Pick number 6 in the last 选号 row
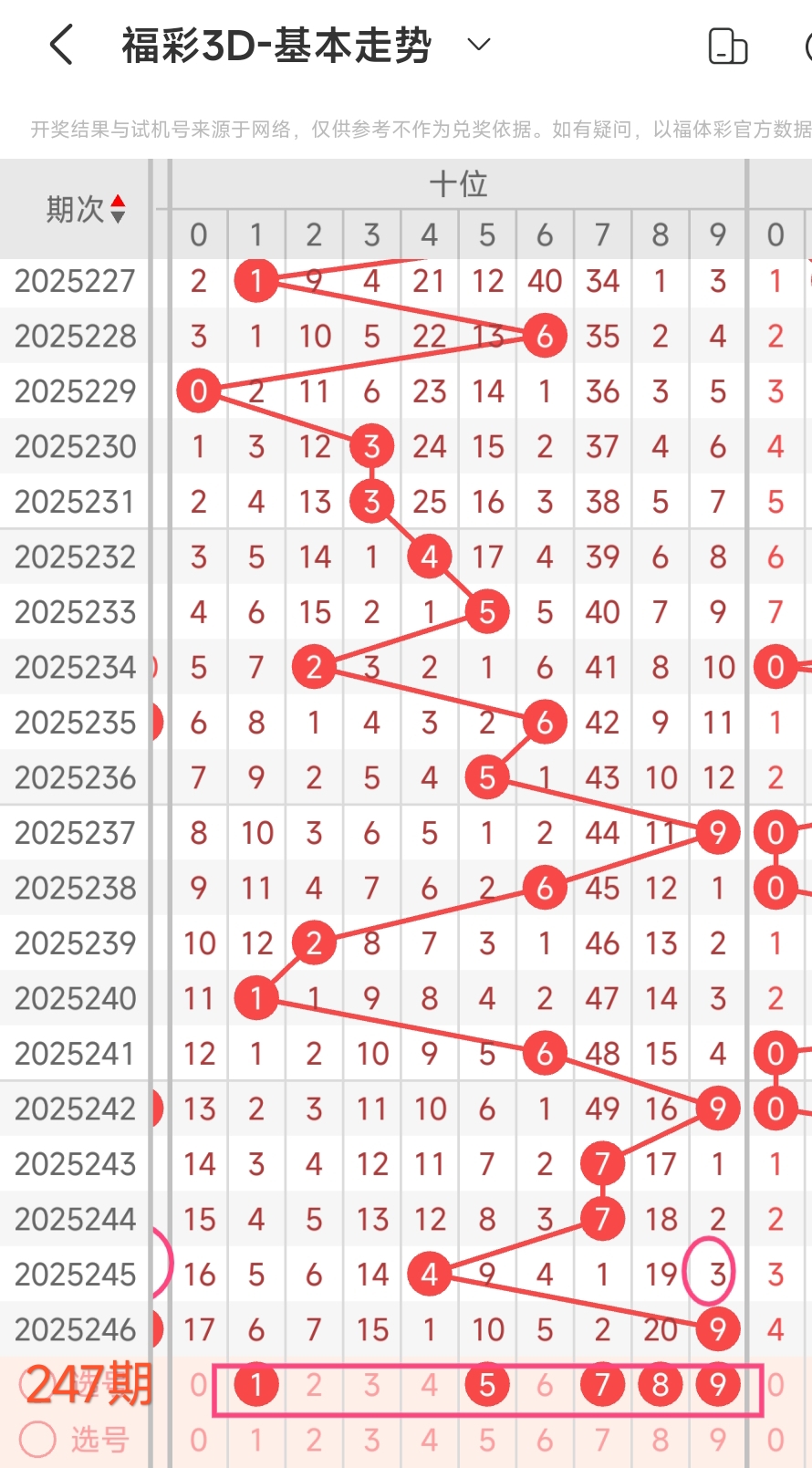812x1468 pixels. click(545, 1440)
